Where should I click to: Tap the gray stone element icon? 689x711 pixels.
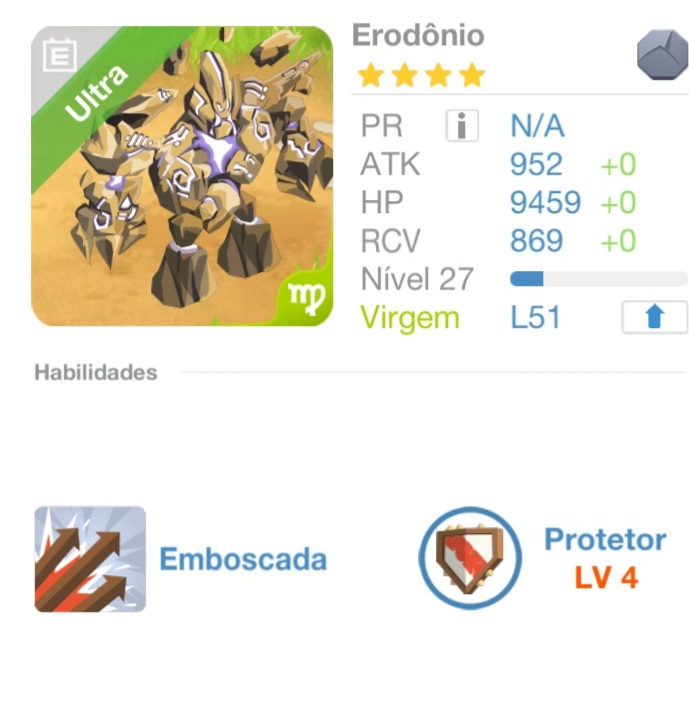point(662,54)
